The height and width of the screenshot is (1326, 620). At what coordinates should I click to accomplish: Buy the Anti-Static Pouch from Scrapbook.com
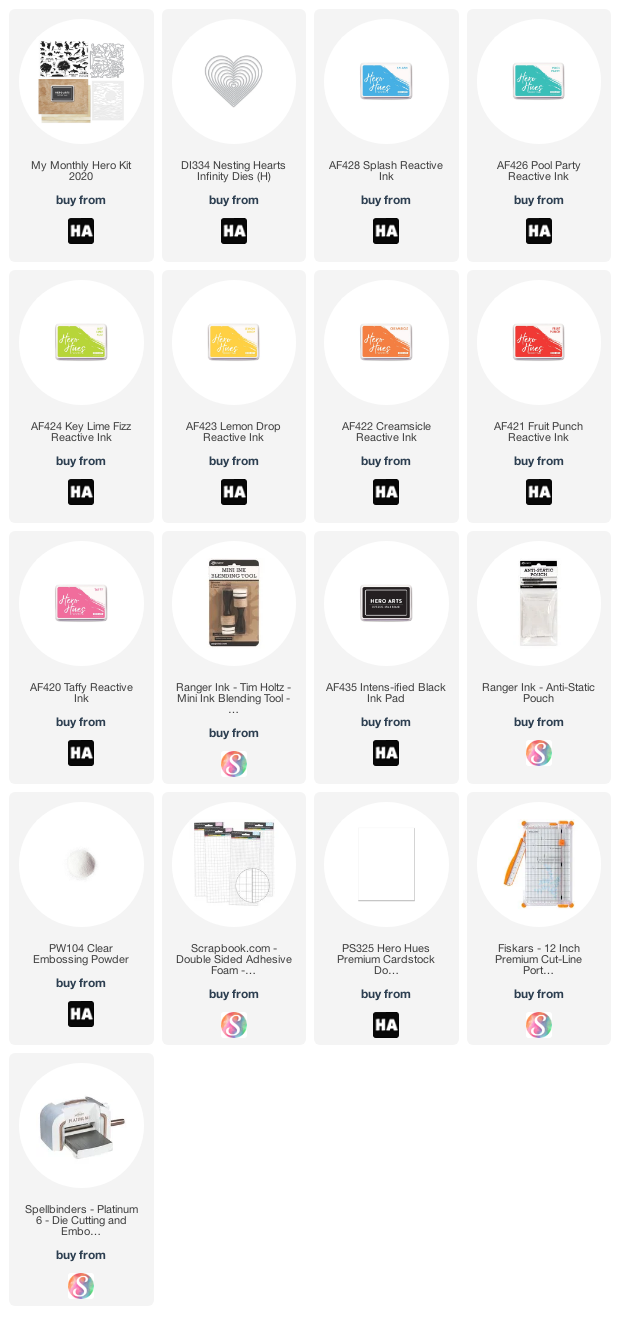click(x=539, y=753)
